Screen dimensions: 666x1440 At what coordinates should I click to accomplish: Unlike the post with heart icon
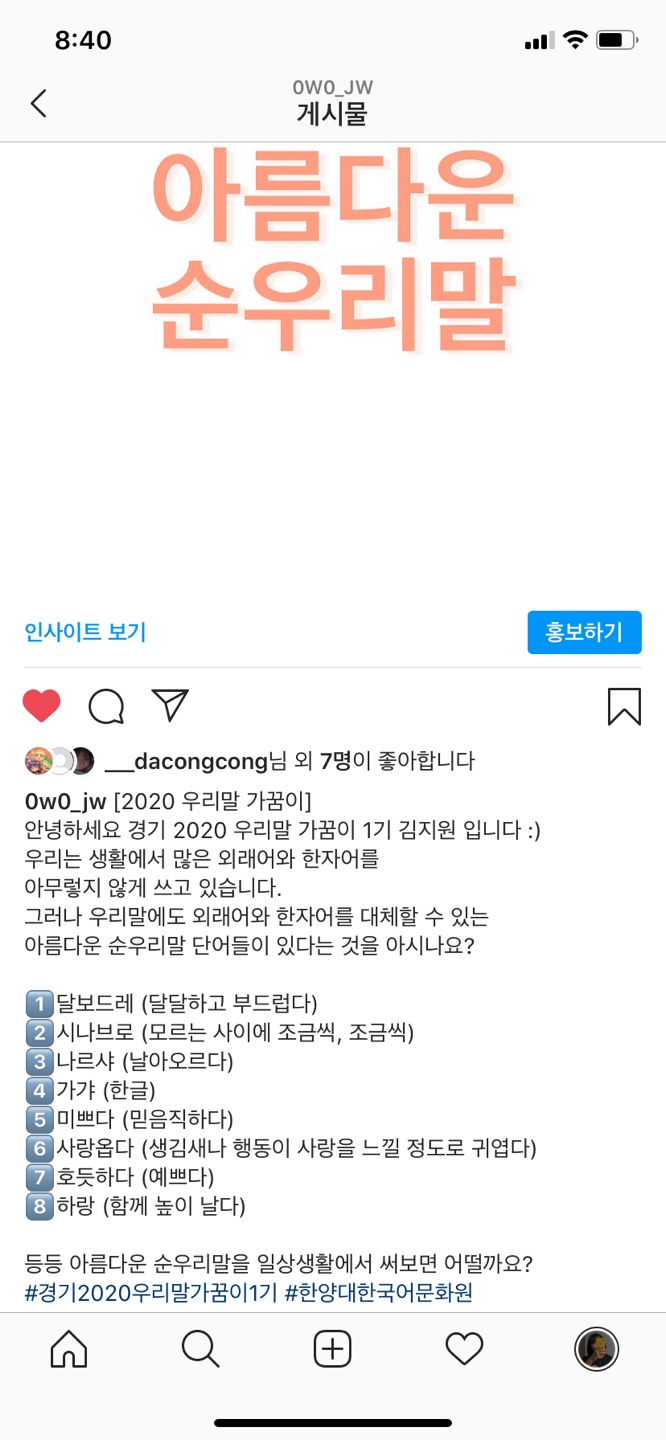[x=42, y=706]
